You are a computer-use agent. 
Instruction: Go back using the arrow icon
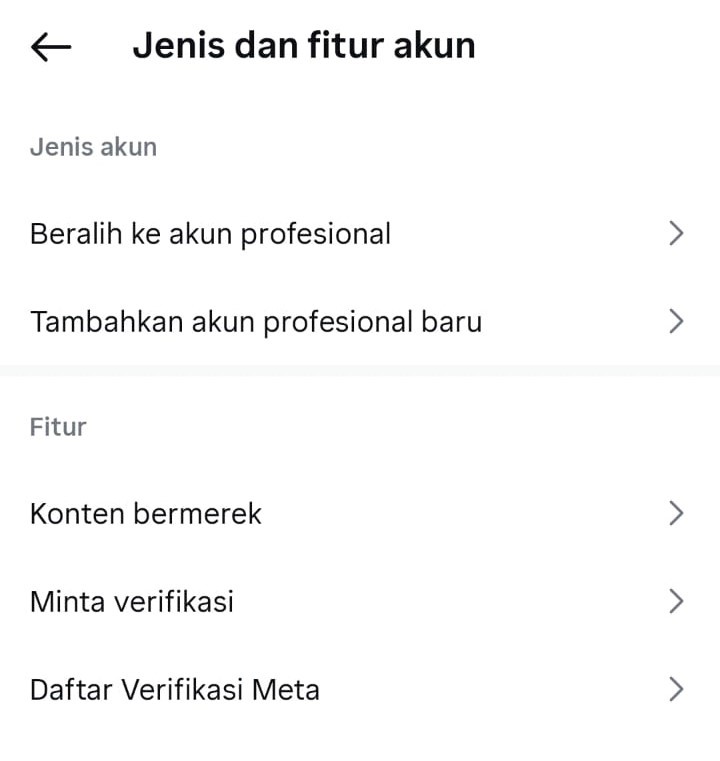[x=51, y=47]
